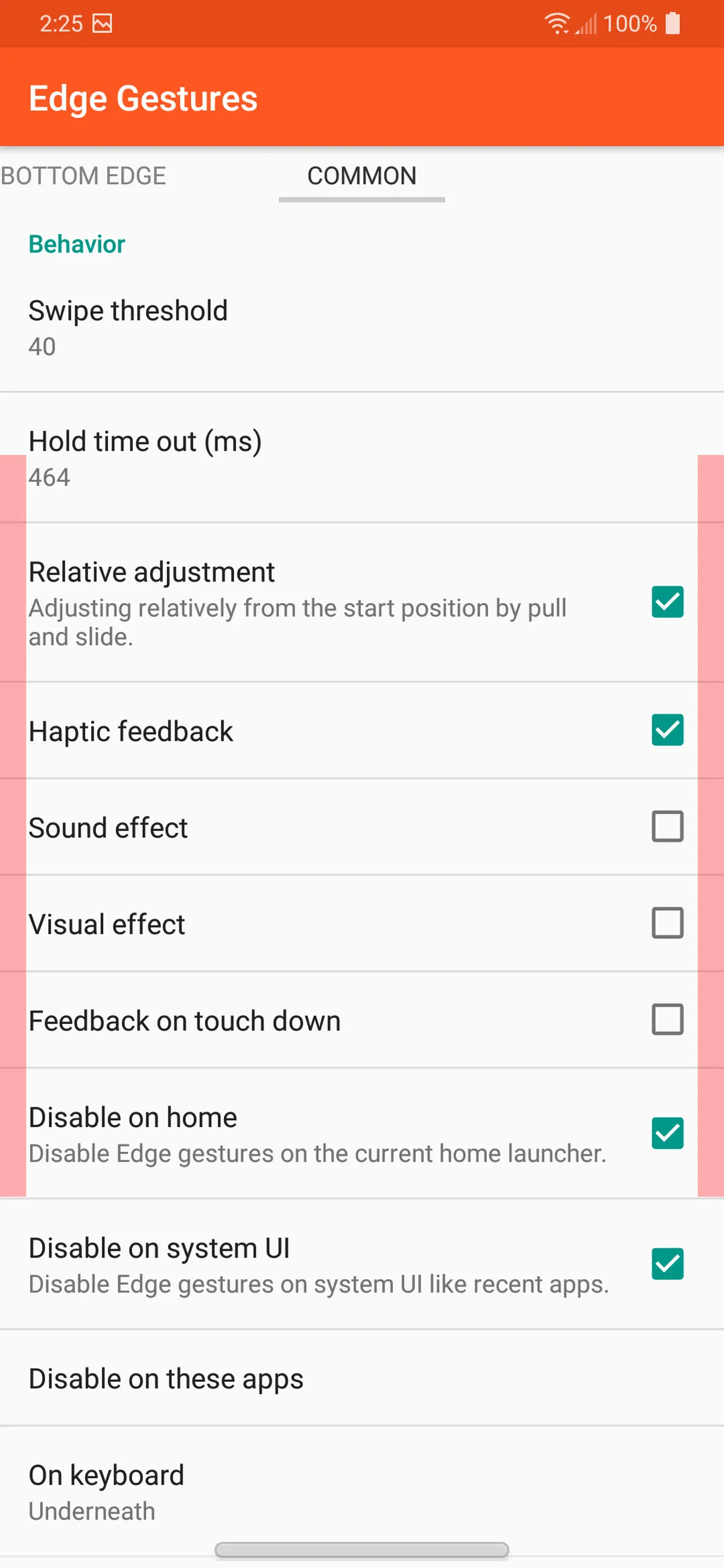Turn on Visual effect
Screen dimensions: 724x1568
[667, 923]
